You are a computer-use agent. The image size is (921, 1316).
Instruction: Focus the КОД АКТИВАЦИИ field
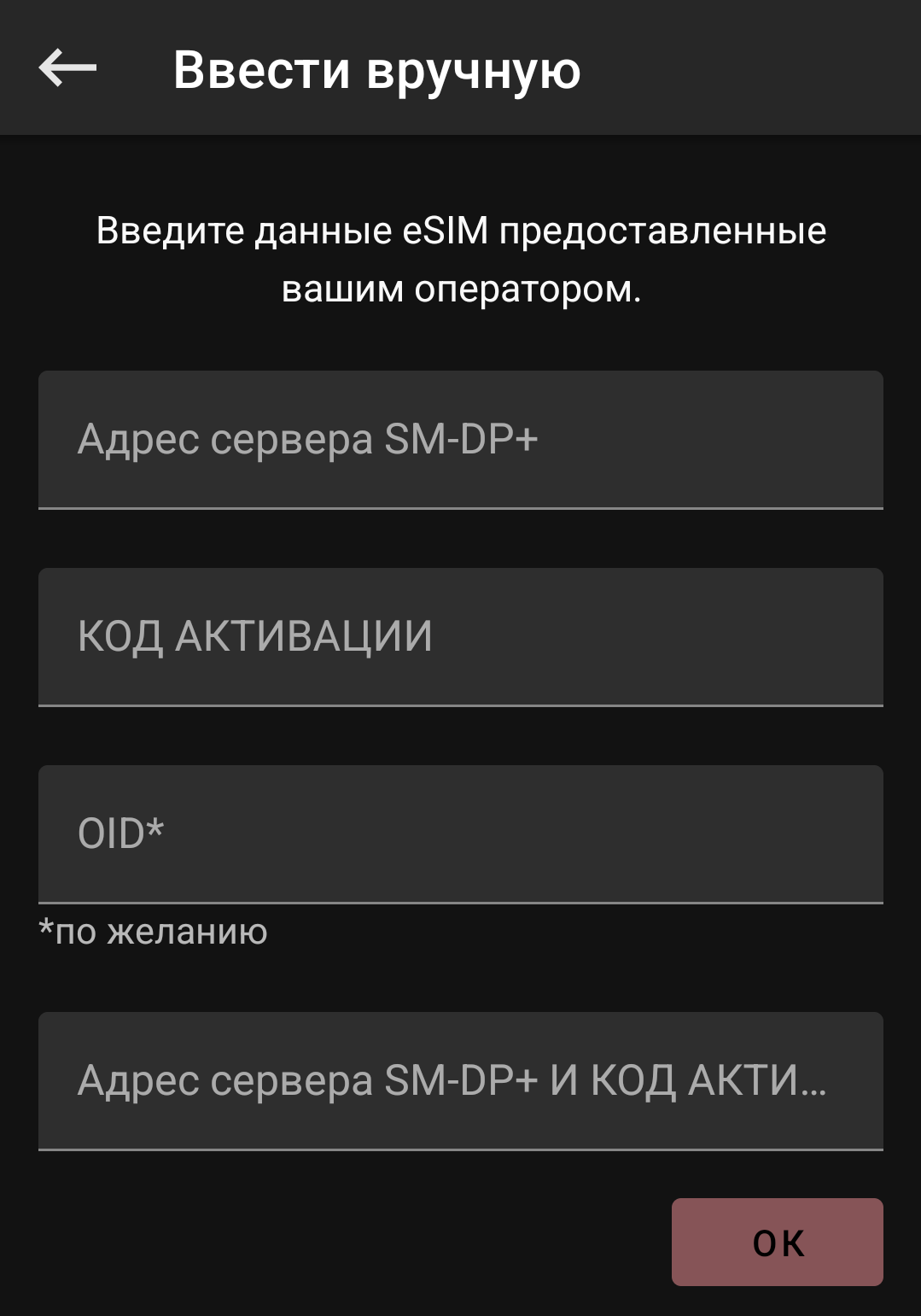coord(460,637)
